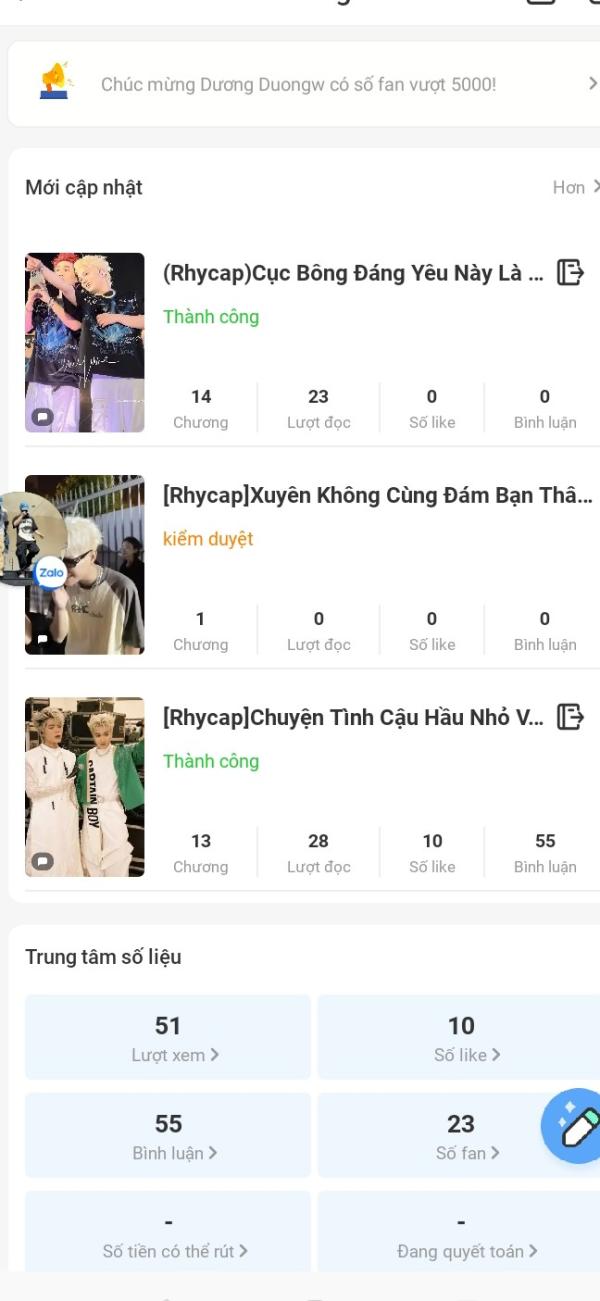Open the fan milestone congratulation banner
Screen dimensions: 600x1301
(300, 84)
